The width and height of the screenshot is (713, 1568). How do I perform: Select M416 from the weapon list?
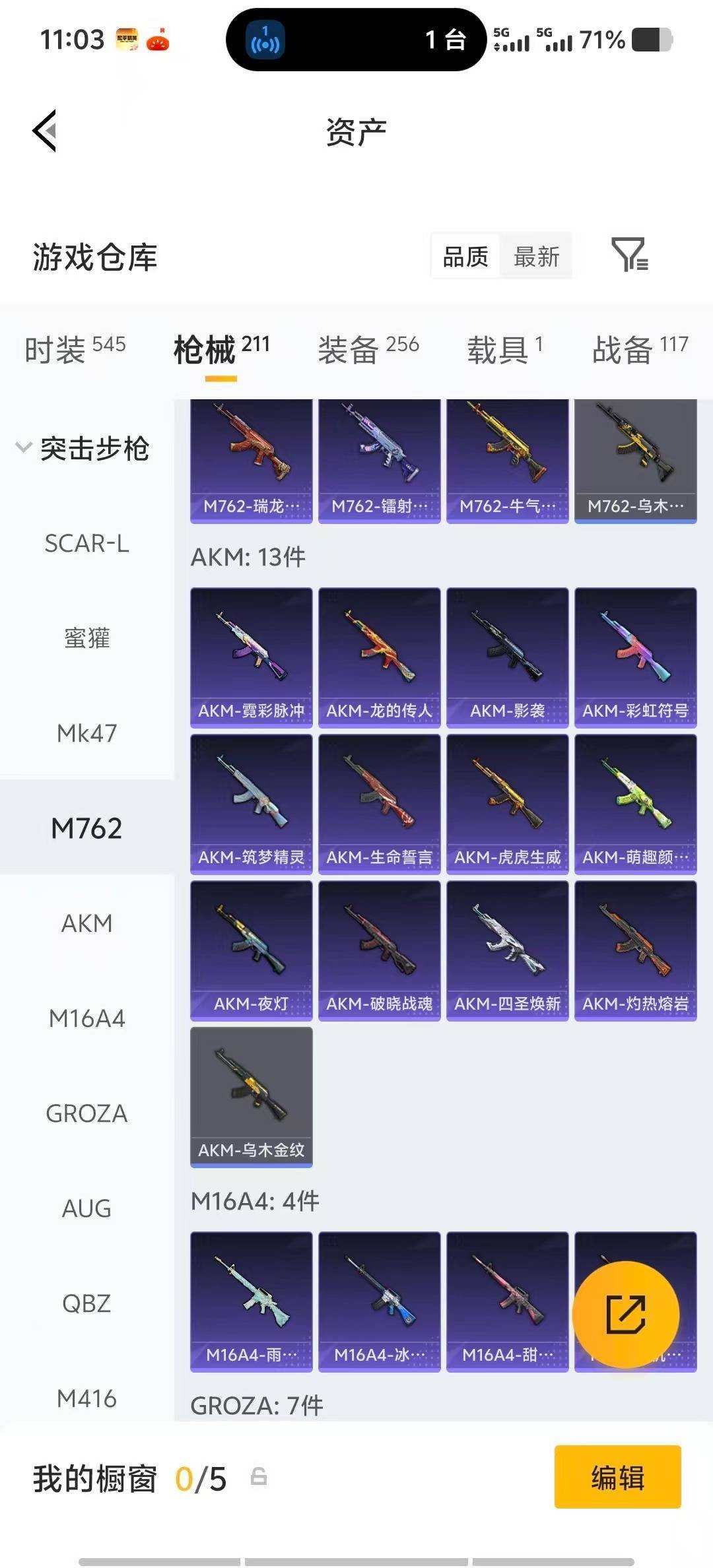pos(86,1398)
